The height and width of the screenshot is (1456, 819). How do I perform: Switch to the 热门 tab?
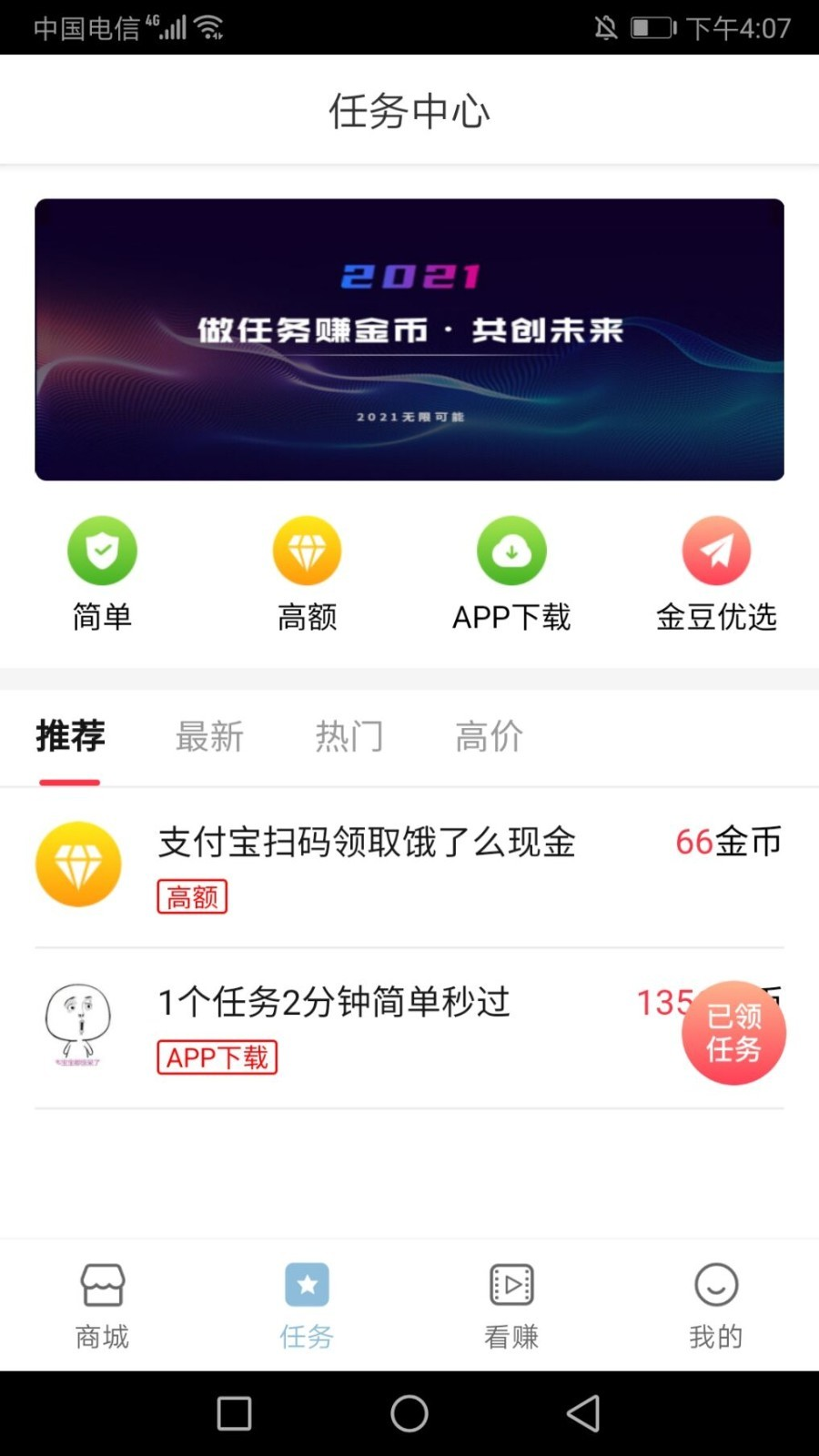[x=349, y=737]
